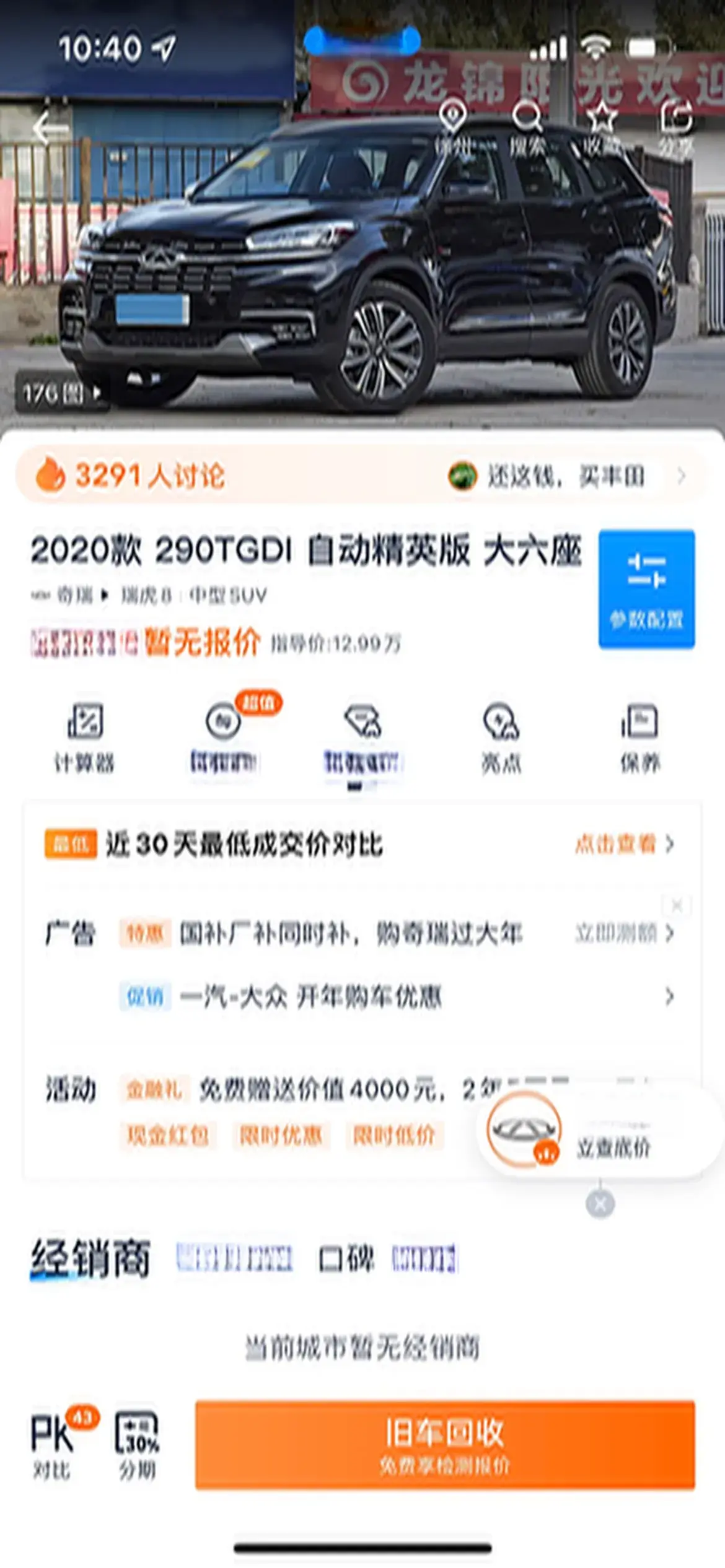Screen dimensions: 725x1568
Task: Tap 旧车回收 免费享检测报价
Action: coord(445,1445)
